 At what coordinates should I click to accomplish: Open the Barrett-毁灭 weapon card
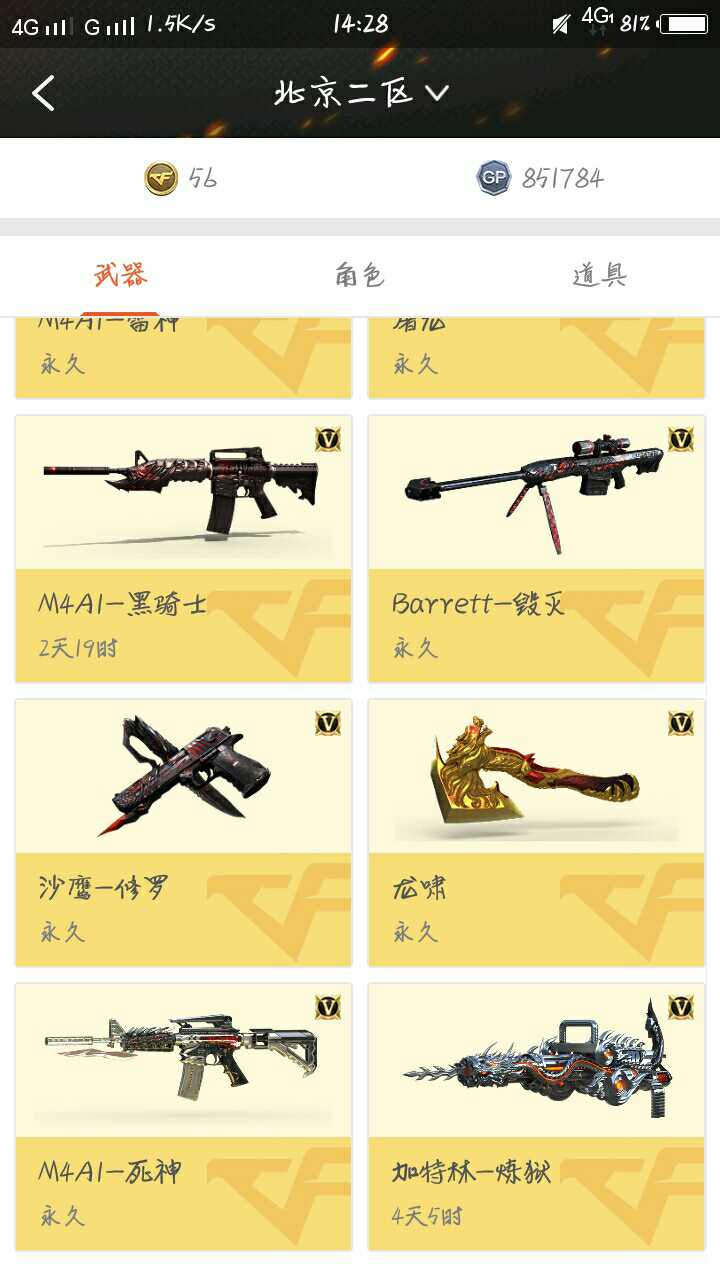point(536,549)
